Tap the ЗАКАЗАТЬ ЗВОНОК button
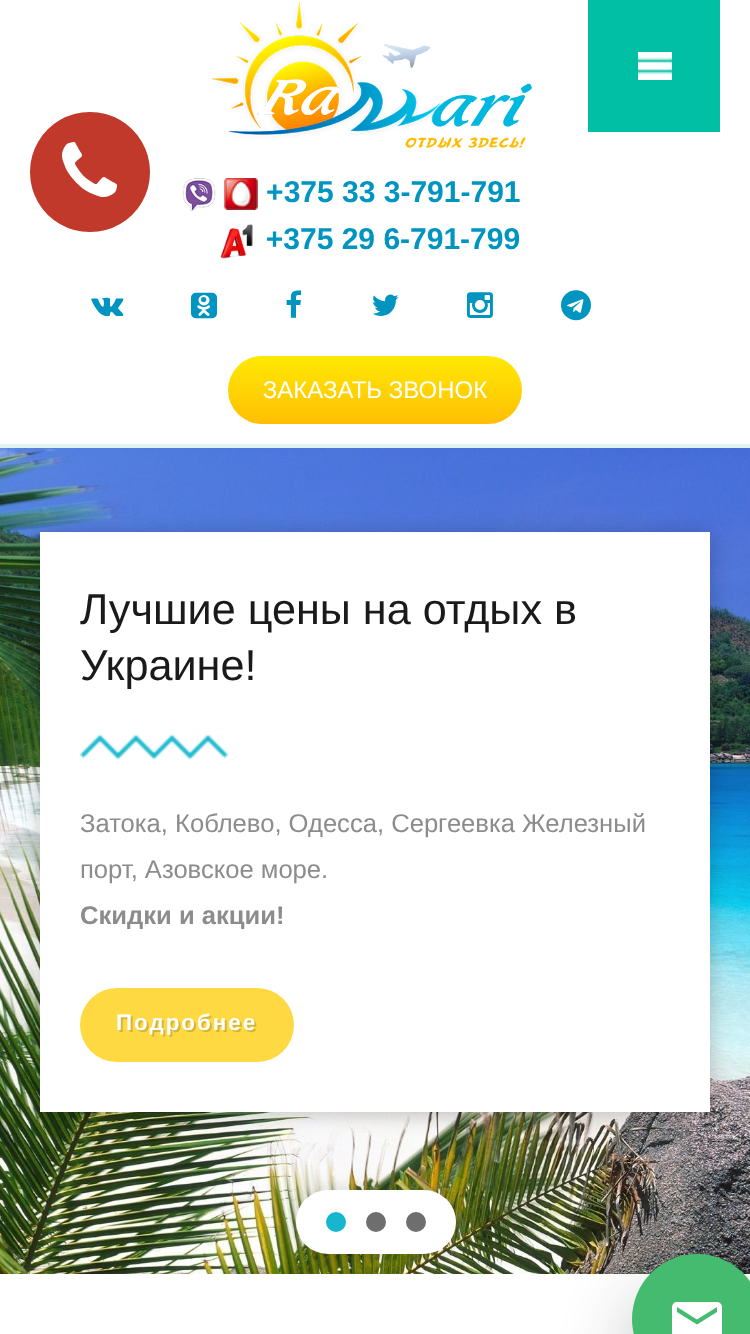Viewport: 750px width, 1334px height. click(x=375, y=390)
